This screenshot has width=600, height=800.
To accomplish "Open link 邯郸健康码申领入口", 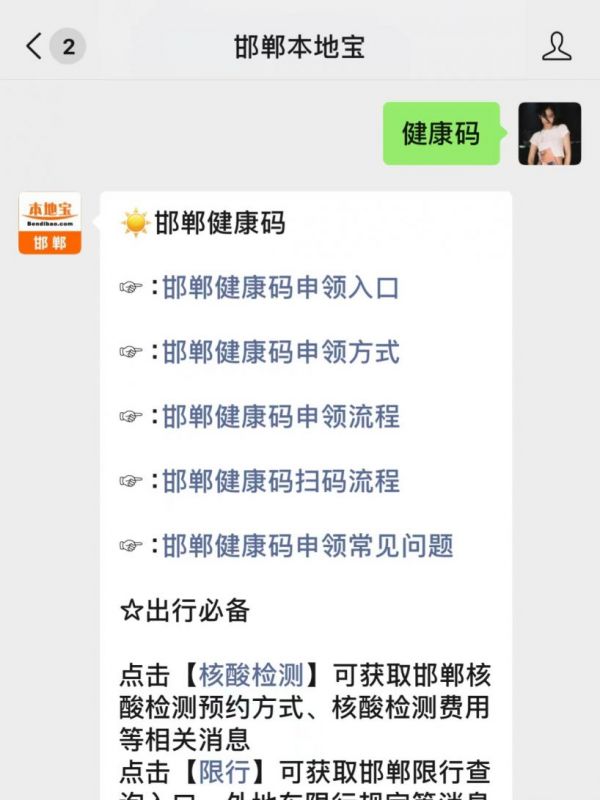I will click(x=281, y=288).
